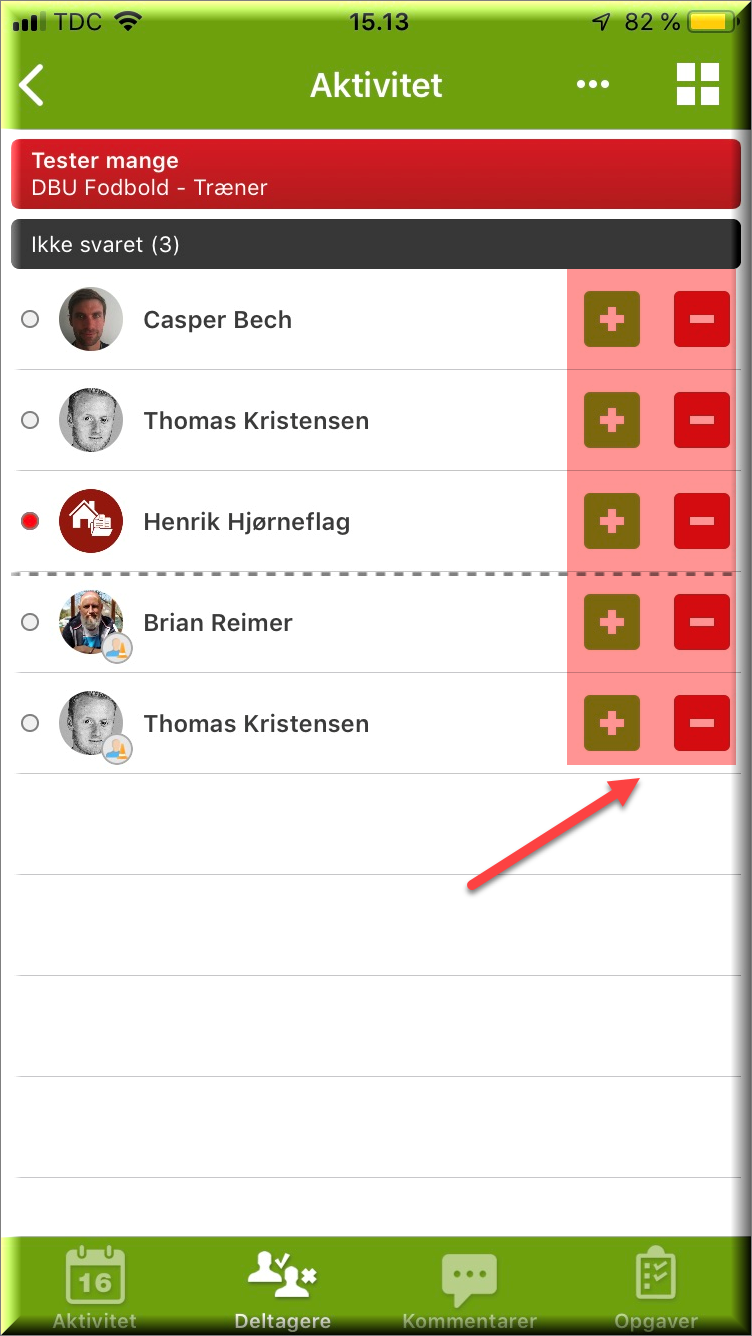The height and width of the screenshot is (1336, 752).
Task: Sign up Brian Reimer with the plus button
Action: tap(612, 622)
